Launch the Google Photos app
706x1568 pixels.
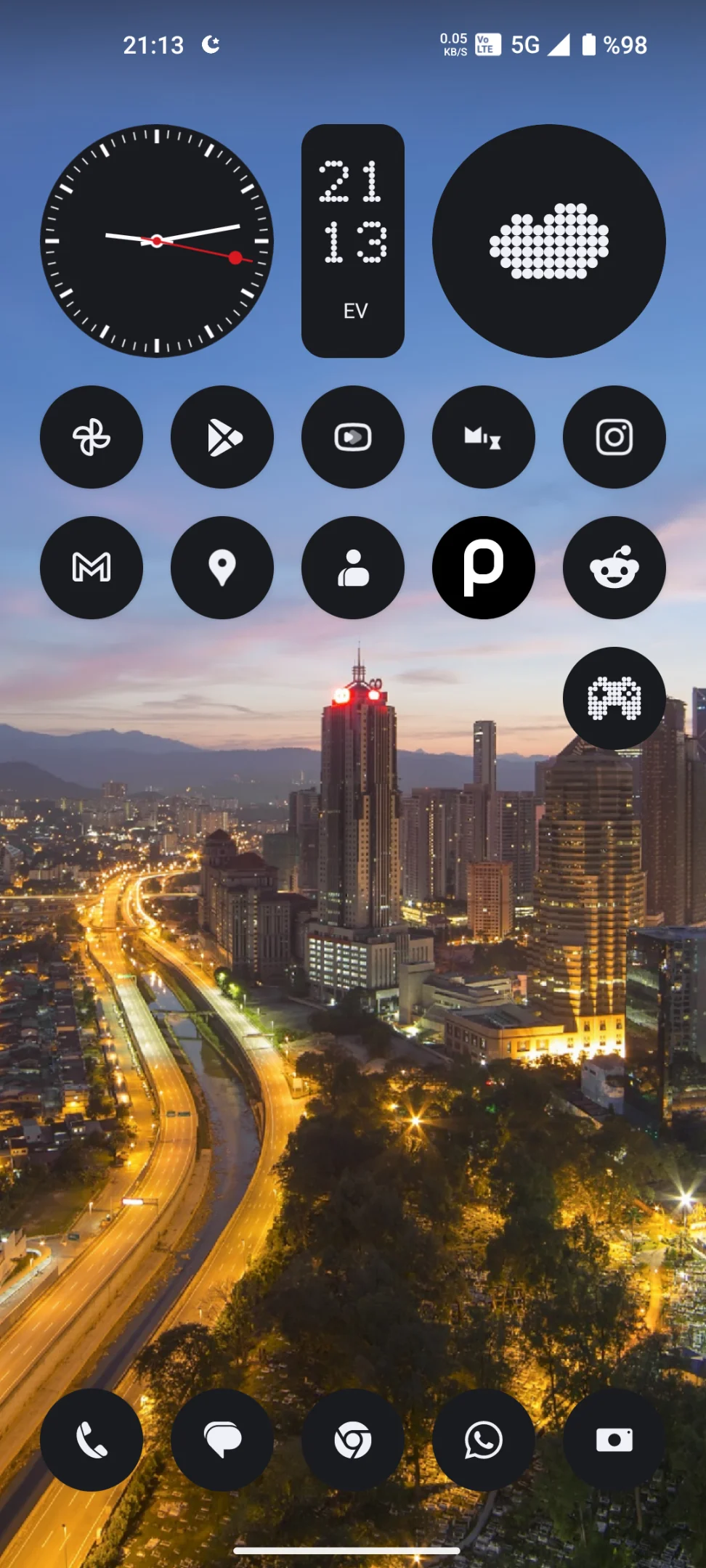(x=92, y=437)
